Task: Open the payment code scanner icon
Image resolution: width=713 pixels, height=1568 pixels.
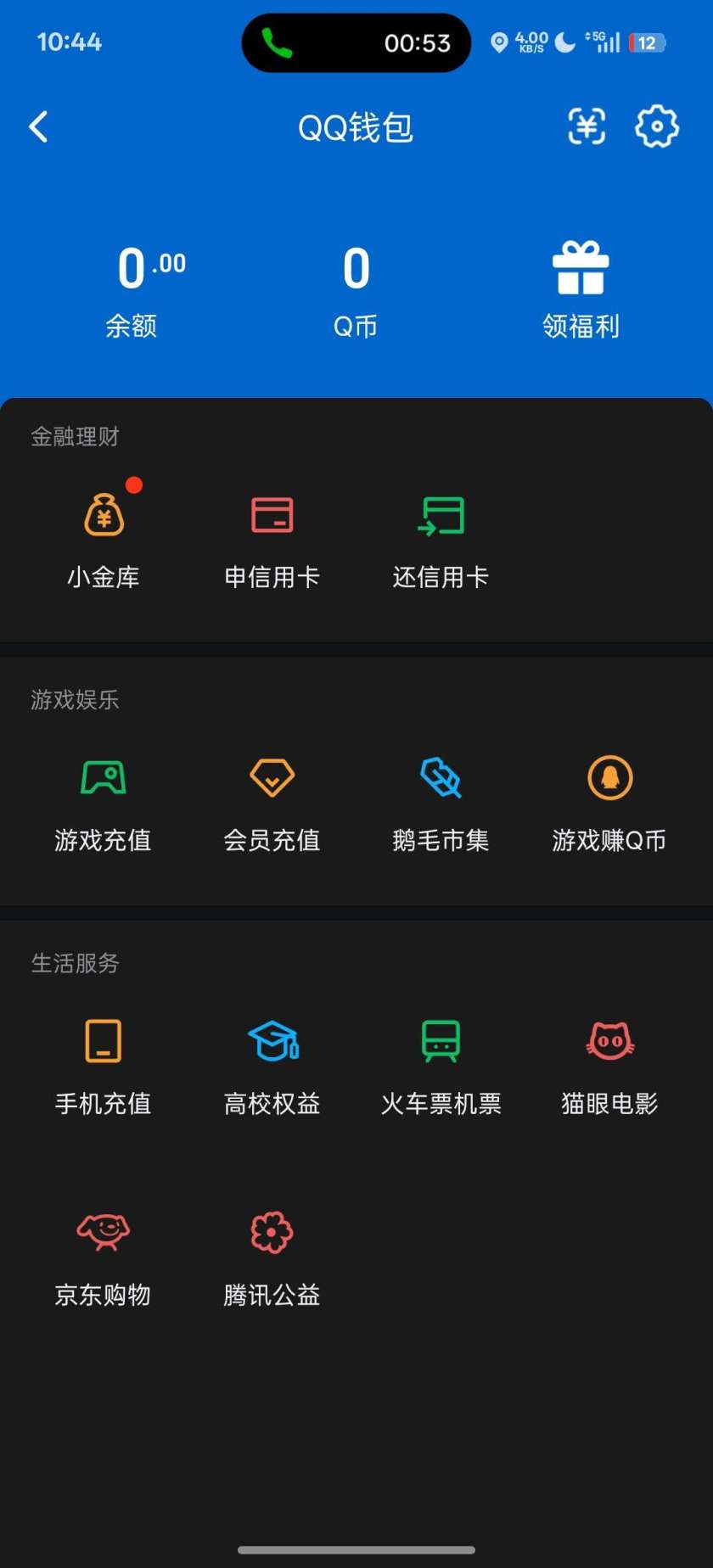Action: tap(585, 126)
